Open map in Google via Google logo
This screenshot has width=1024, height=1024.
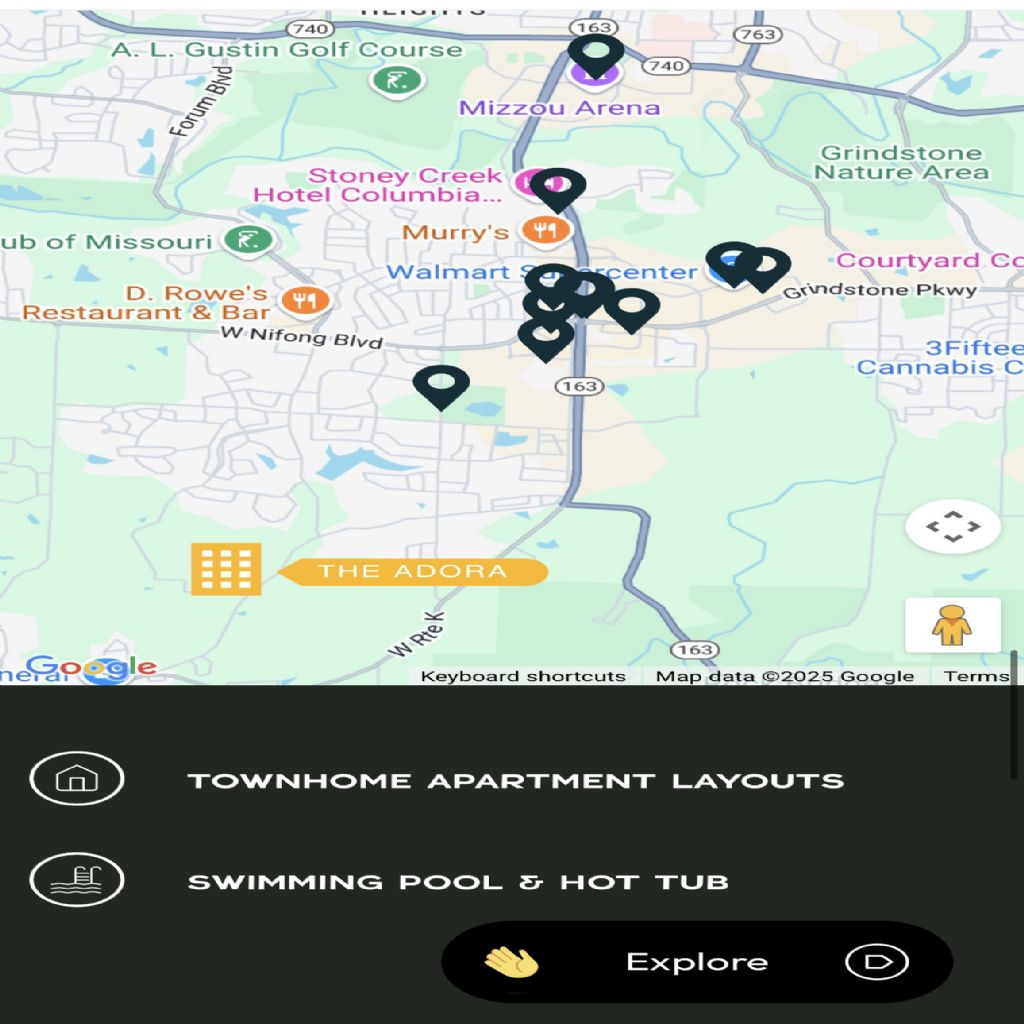pyautogui.click(x=91, y=667)
